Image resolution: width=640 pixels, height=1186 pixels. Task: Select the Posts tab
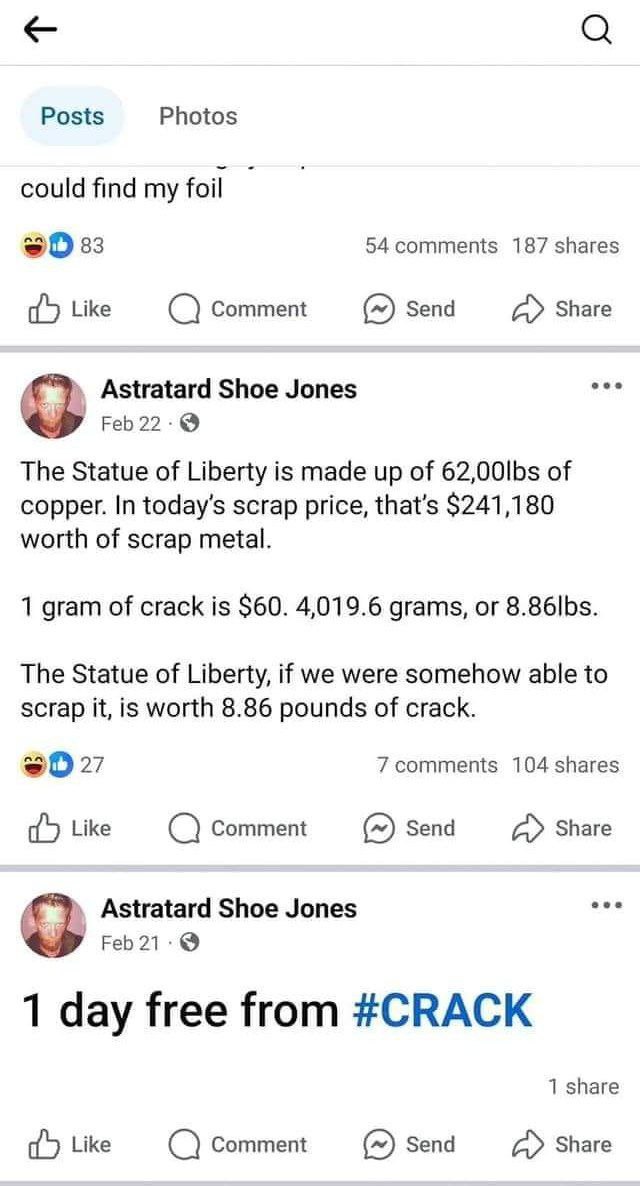[x=72, y=116]
